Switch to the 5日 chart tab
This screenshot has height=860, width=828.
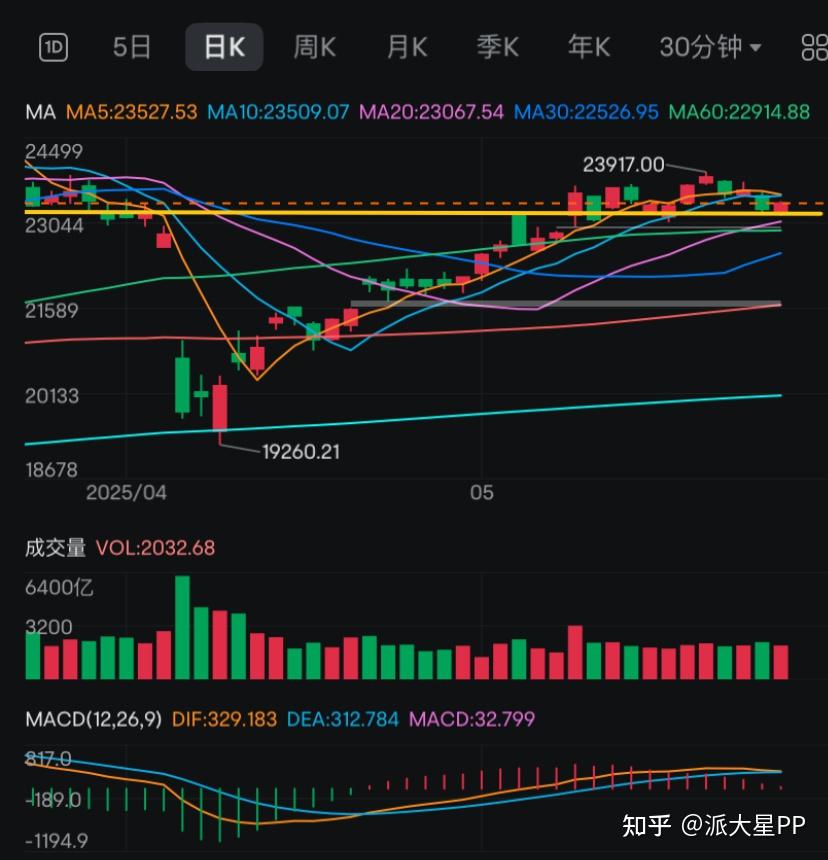tap(132, 47)
